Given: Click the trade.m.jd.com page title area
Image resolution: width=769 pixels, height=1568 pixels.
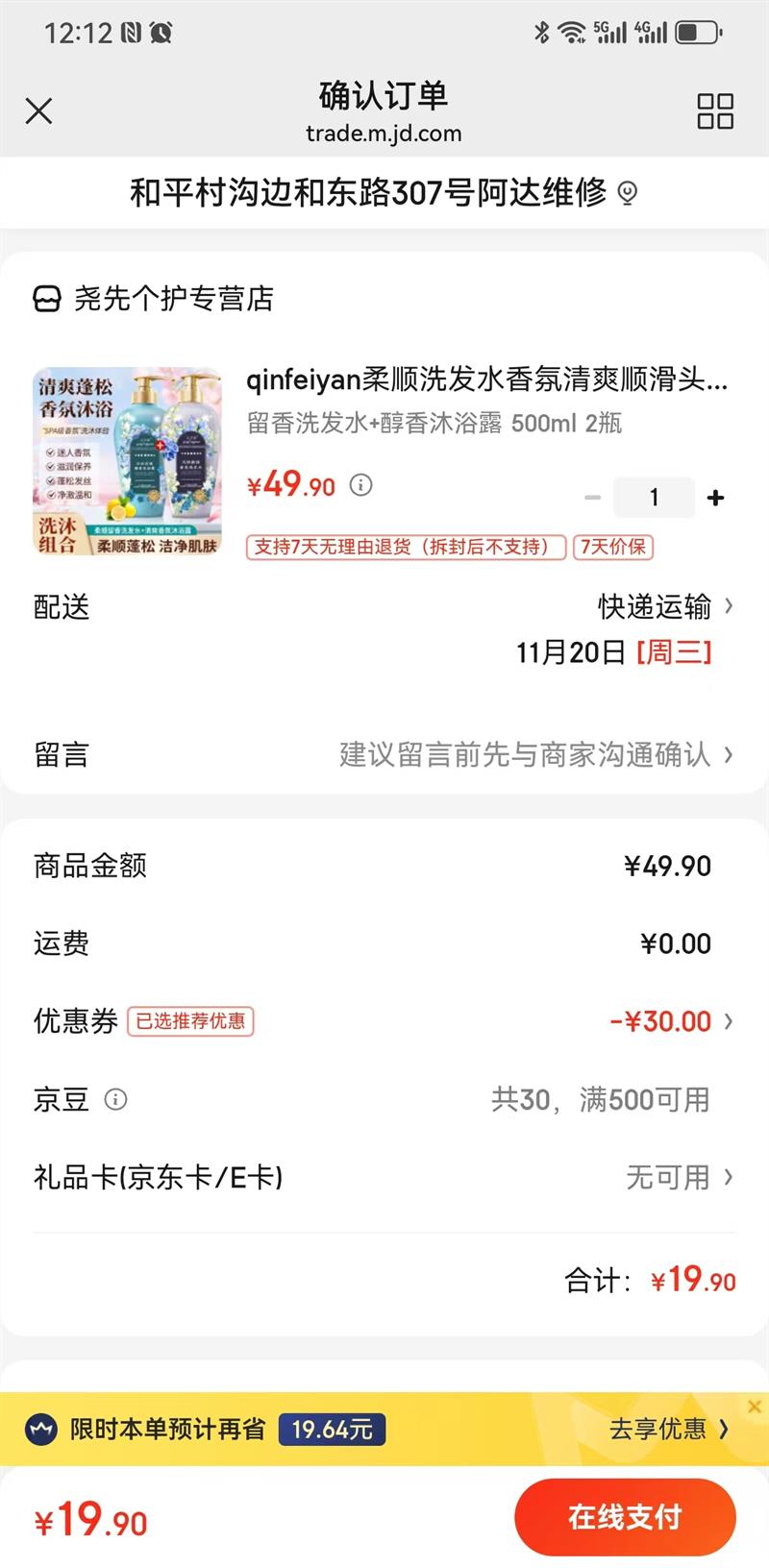Looking at the screenshot, I should 384,134.
